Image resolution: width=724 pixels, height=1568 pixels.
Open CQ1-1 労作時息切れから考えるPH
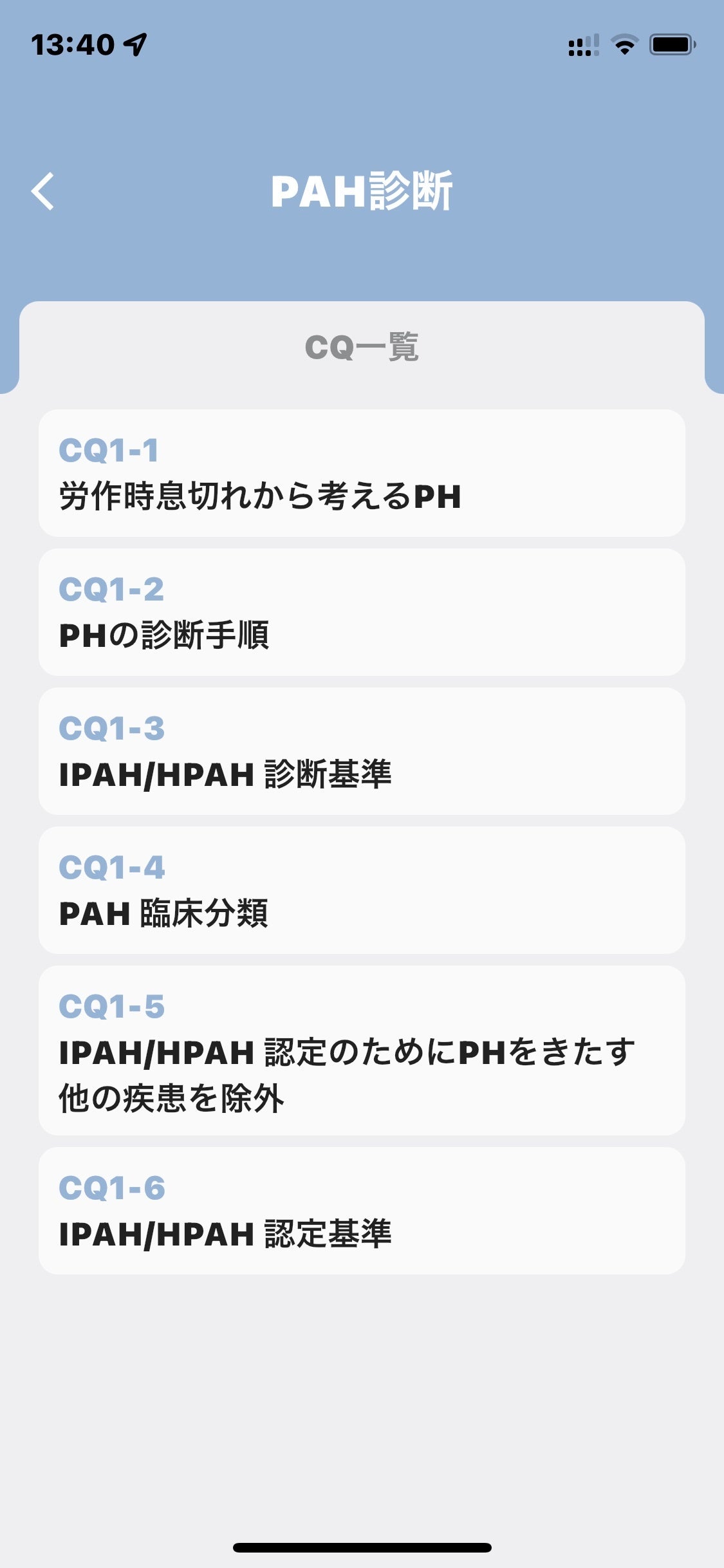(362, 473)
